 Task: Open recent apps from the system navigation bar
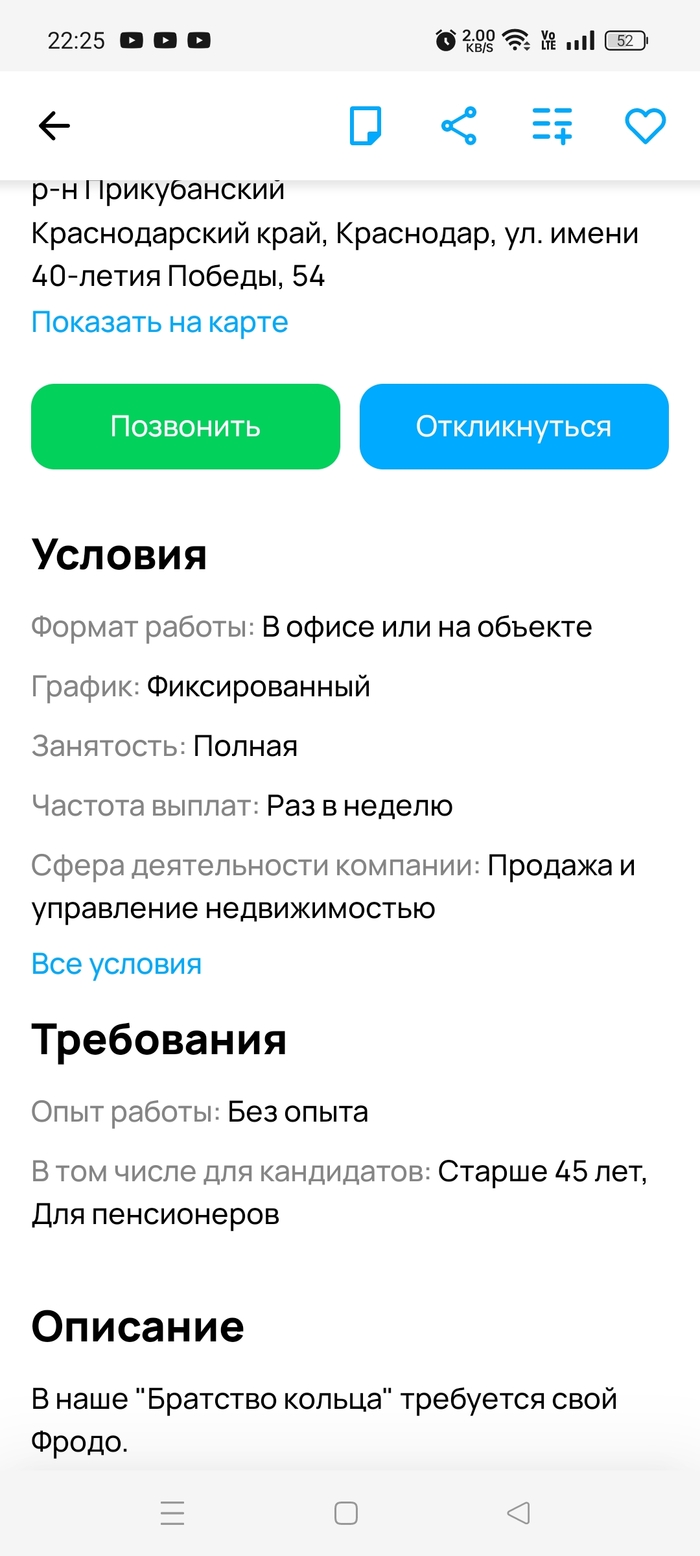(x=172, y=1513)
